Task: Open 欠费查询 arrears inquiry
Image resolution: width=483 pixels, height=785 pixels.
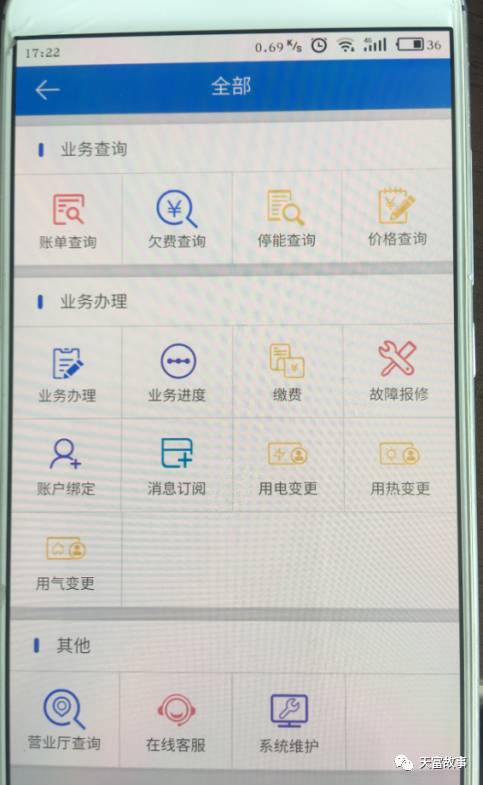Action: coord(177,219)
